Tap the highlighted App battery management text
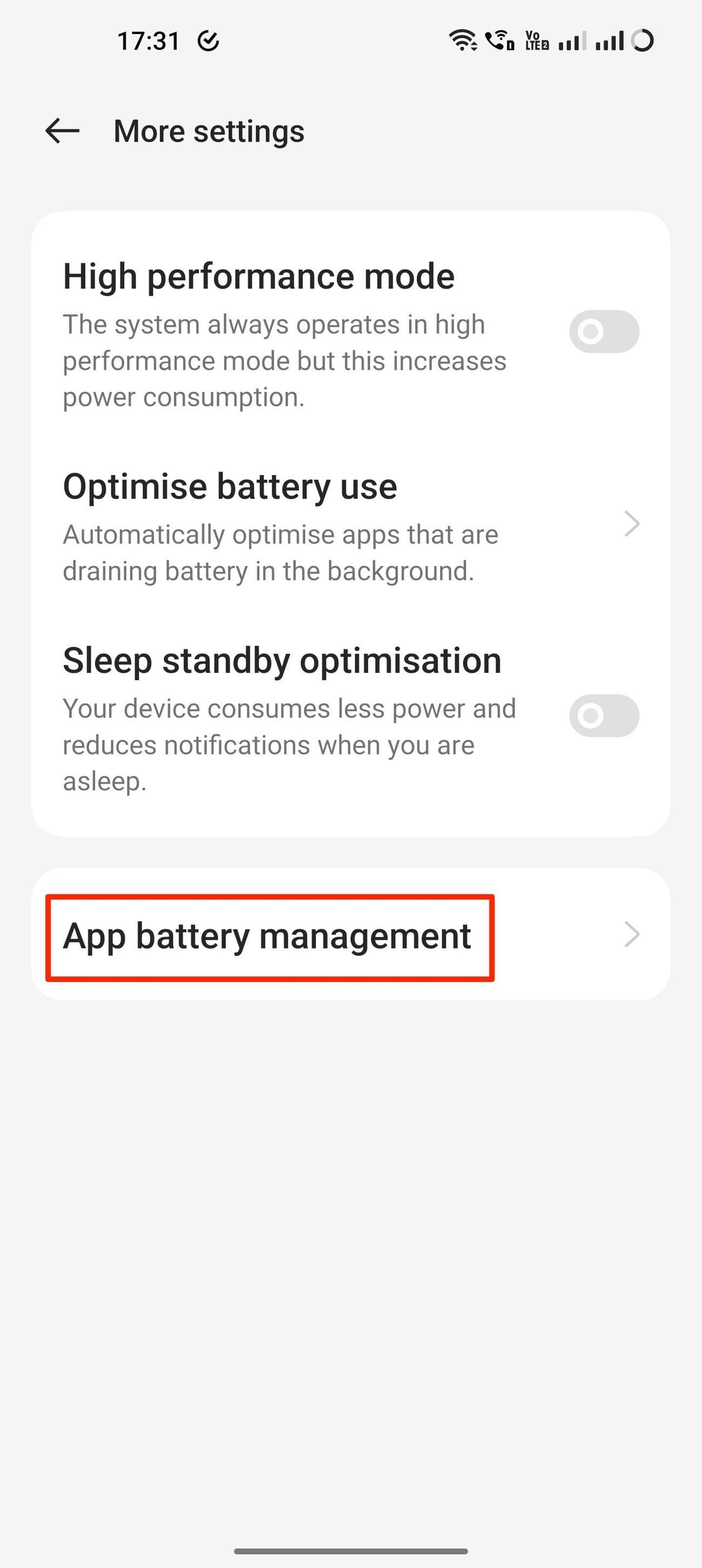 268,936
